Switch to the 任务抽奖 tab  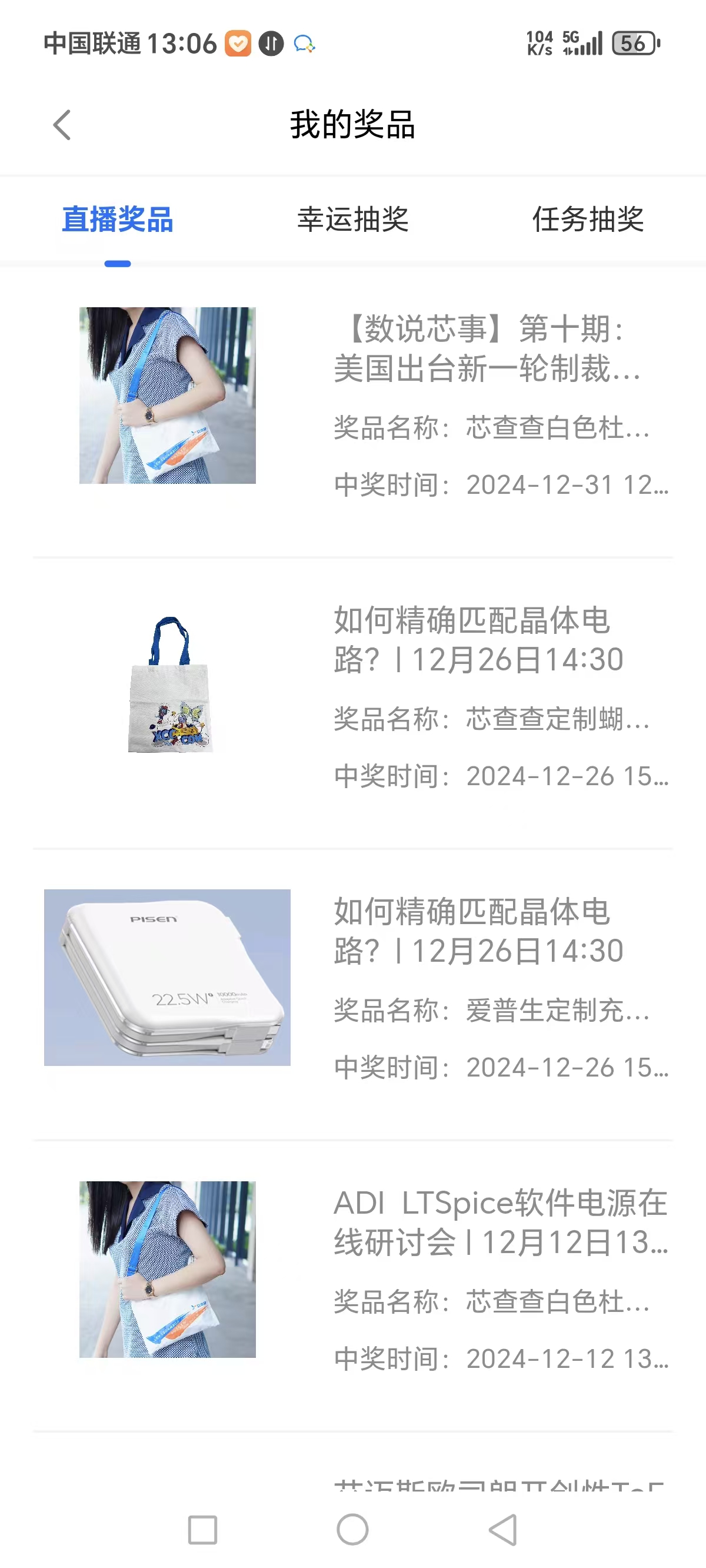[x=587, y=219]
